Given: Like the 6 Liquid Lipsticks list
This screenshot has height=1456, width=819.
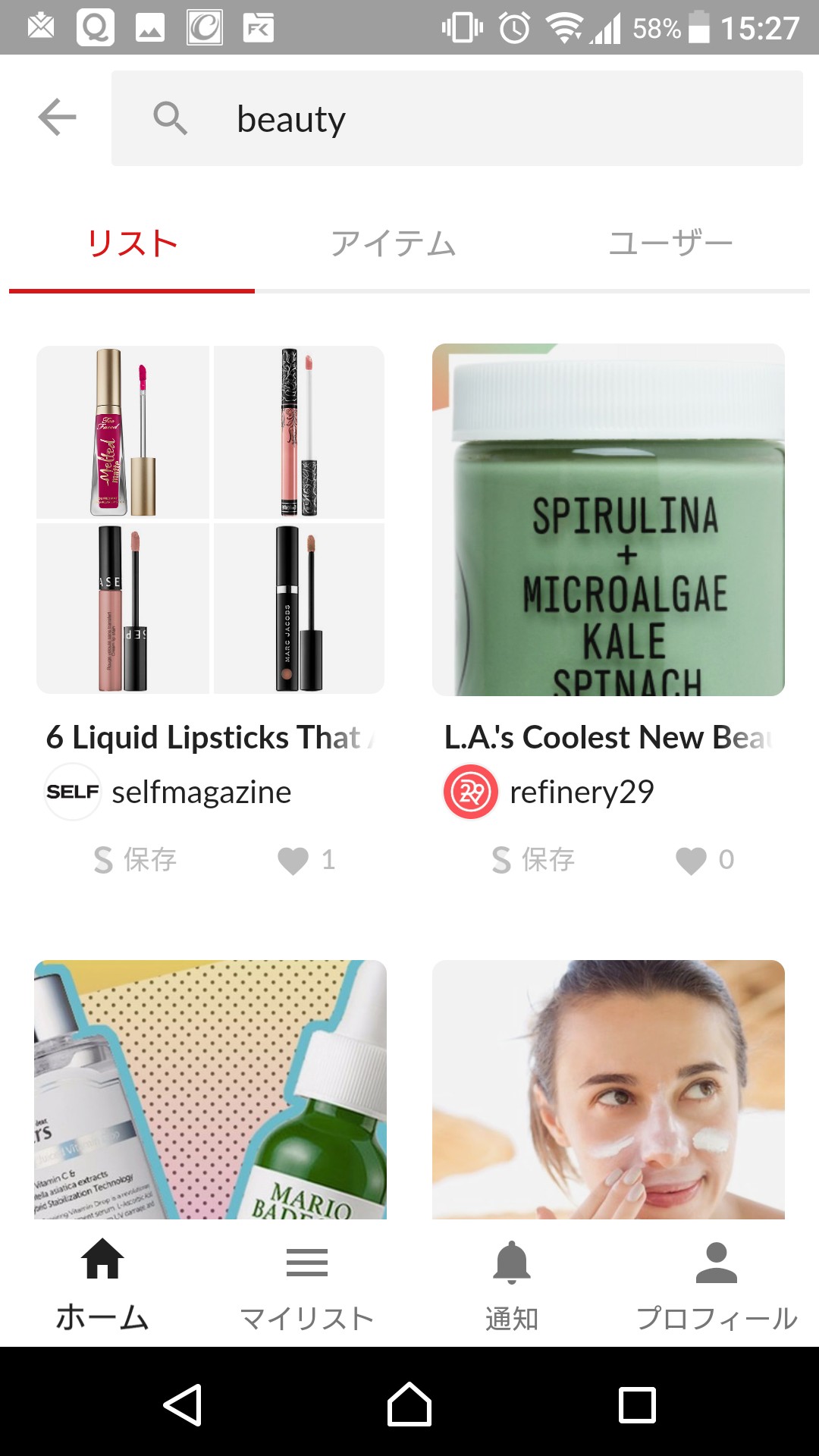Looking at the screenshot, I should click(293, 861).
